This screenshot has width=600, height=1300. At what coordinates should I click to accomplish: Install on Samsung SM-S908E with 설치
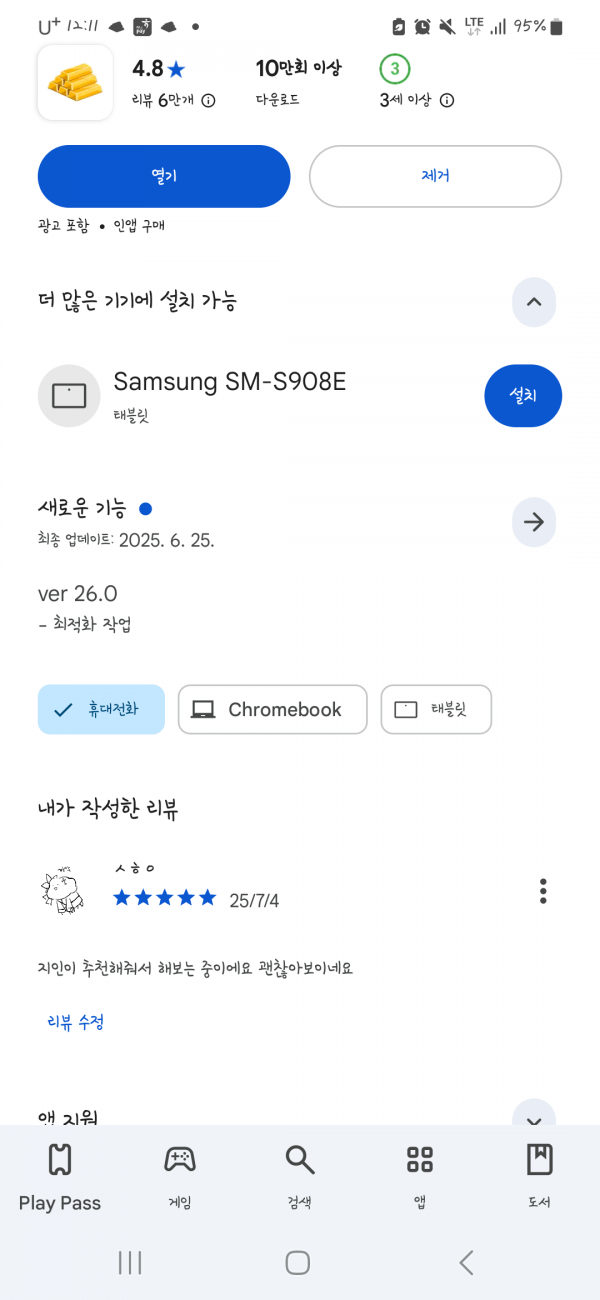(523, 396)
